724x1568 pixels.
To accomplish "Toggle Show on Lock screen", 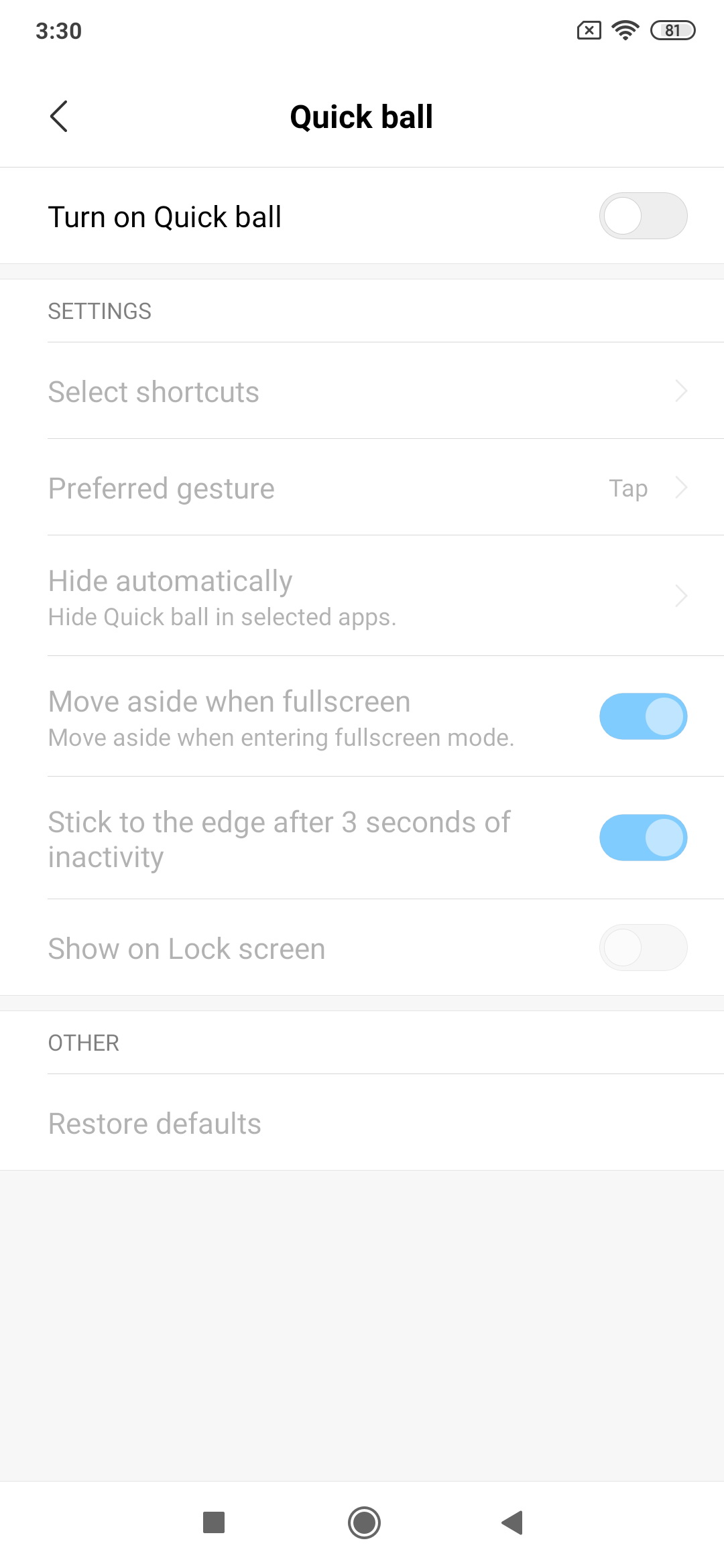I will pos(643,948).
